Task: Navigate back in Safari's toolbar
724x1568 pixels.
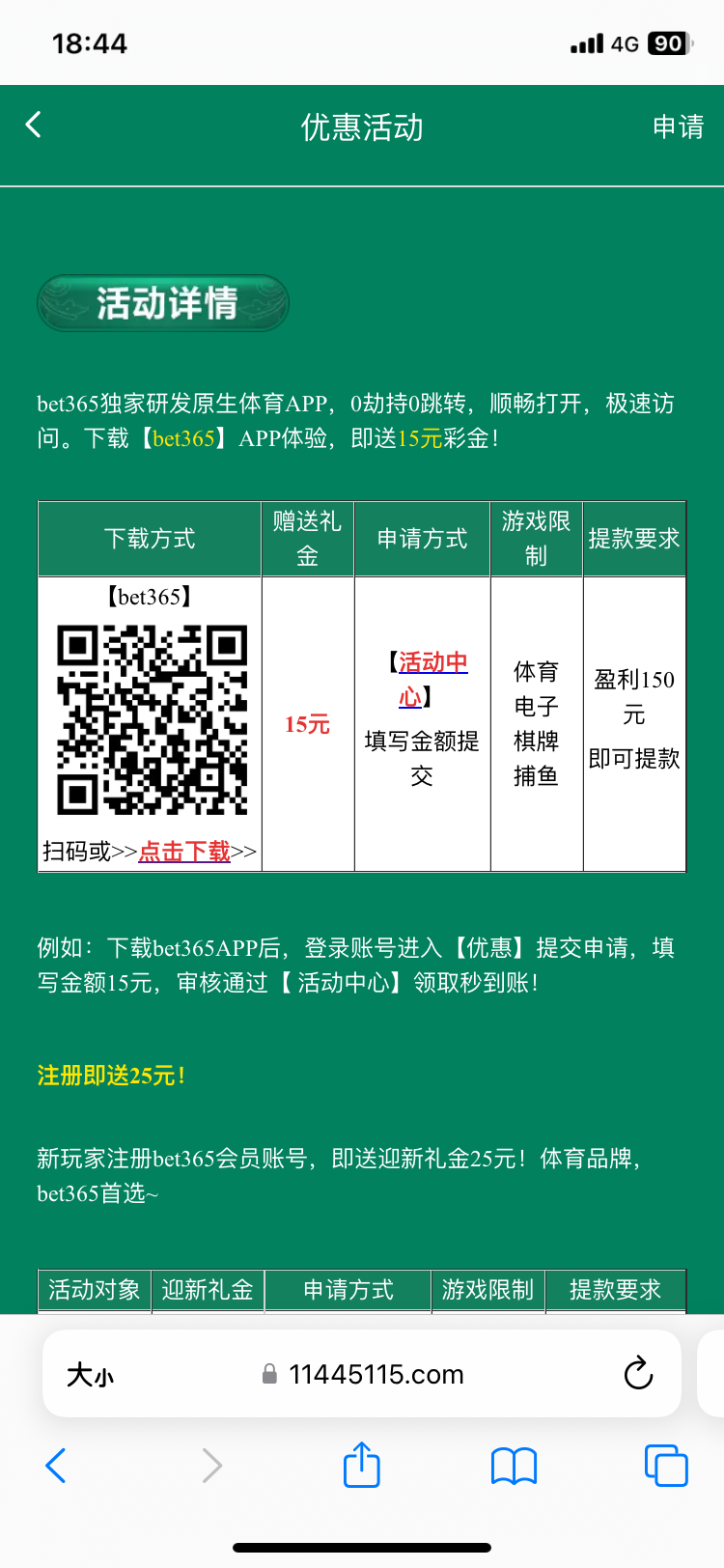Action: click(x=56, y=1466)
